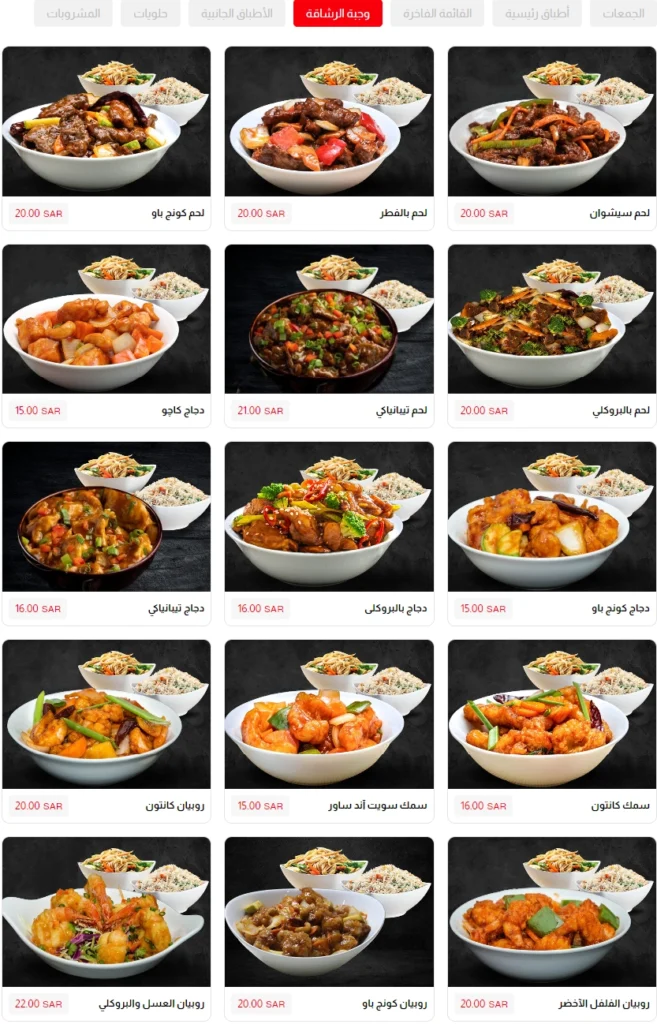Open لحم تيبانياكي for 21.00 SAR

pos(329,335)
